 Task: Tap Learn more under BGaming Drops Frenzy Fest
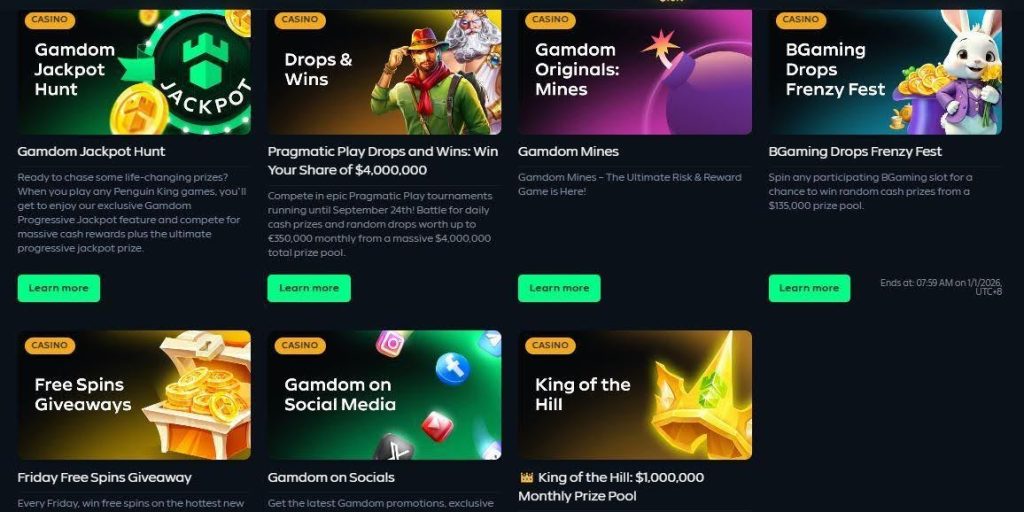coord(809,288)
